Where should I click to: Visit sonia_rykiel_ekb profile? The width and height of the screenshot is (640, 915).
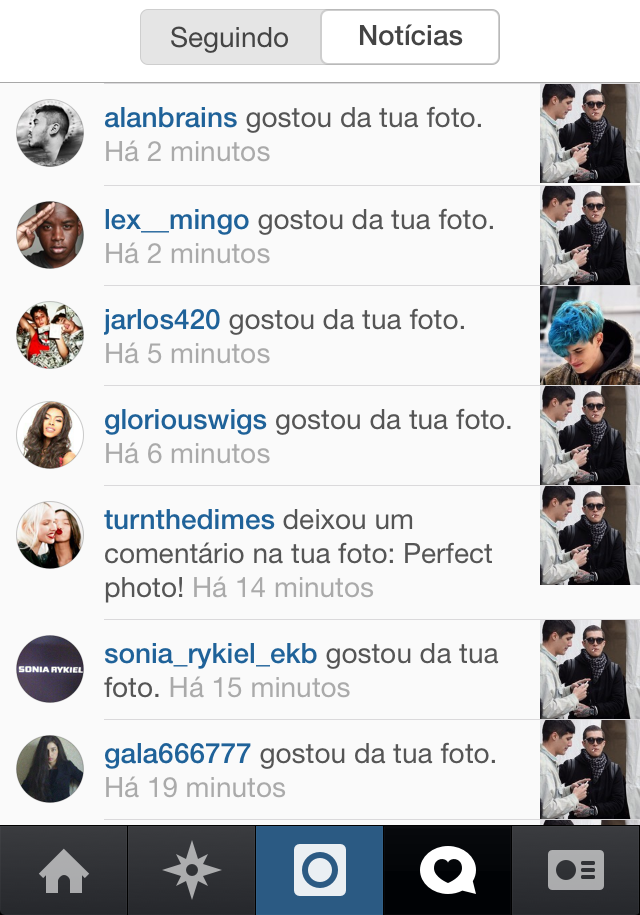pos(211,654)
